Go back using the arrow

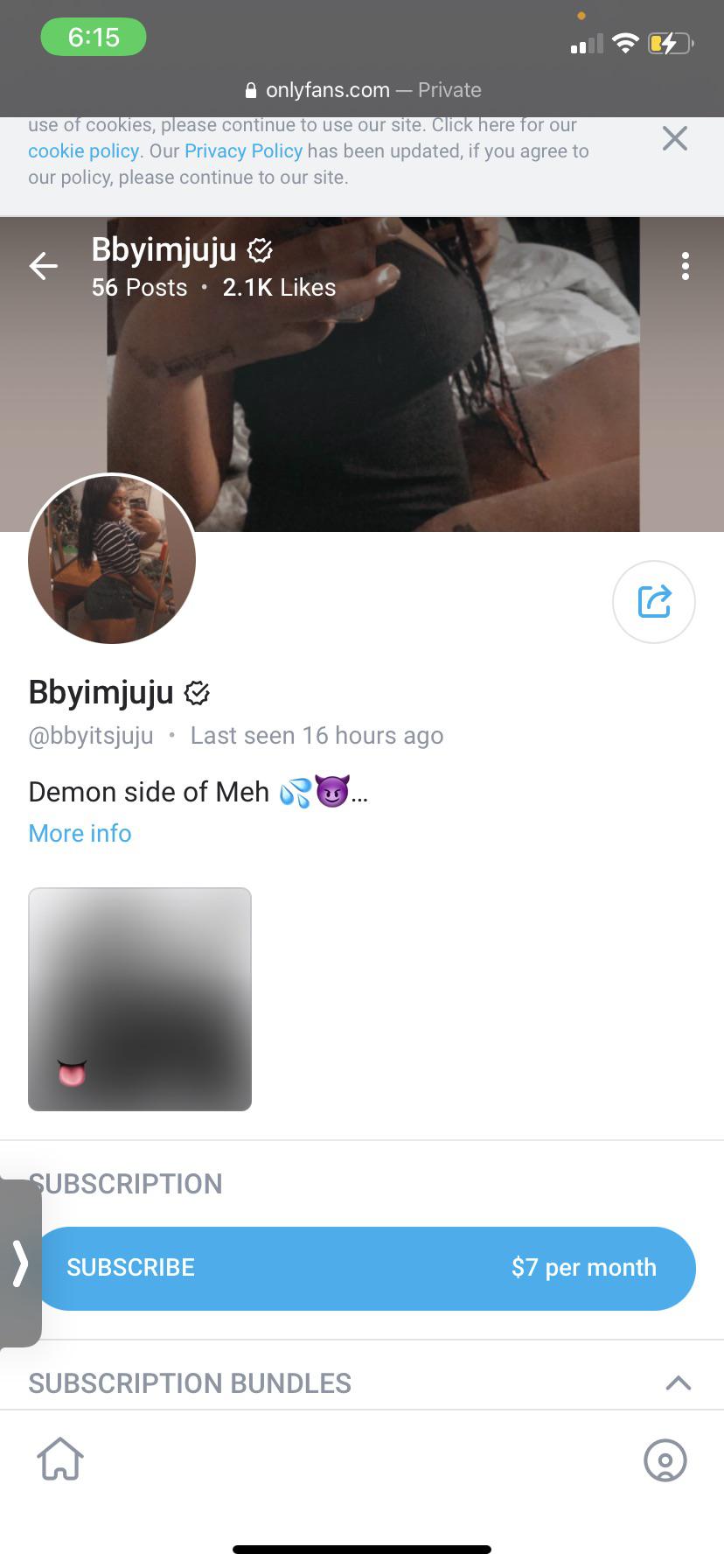[43, 266]
